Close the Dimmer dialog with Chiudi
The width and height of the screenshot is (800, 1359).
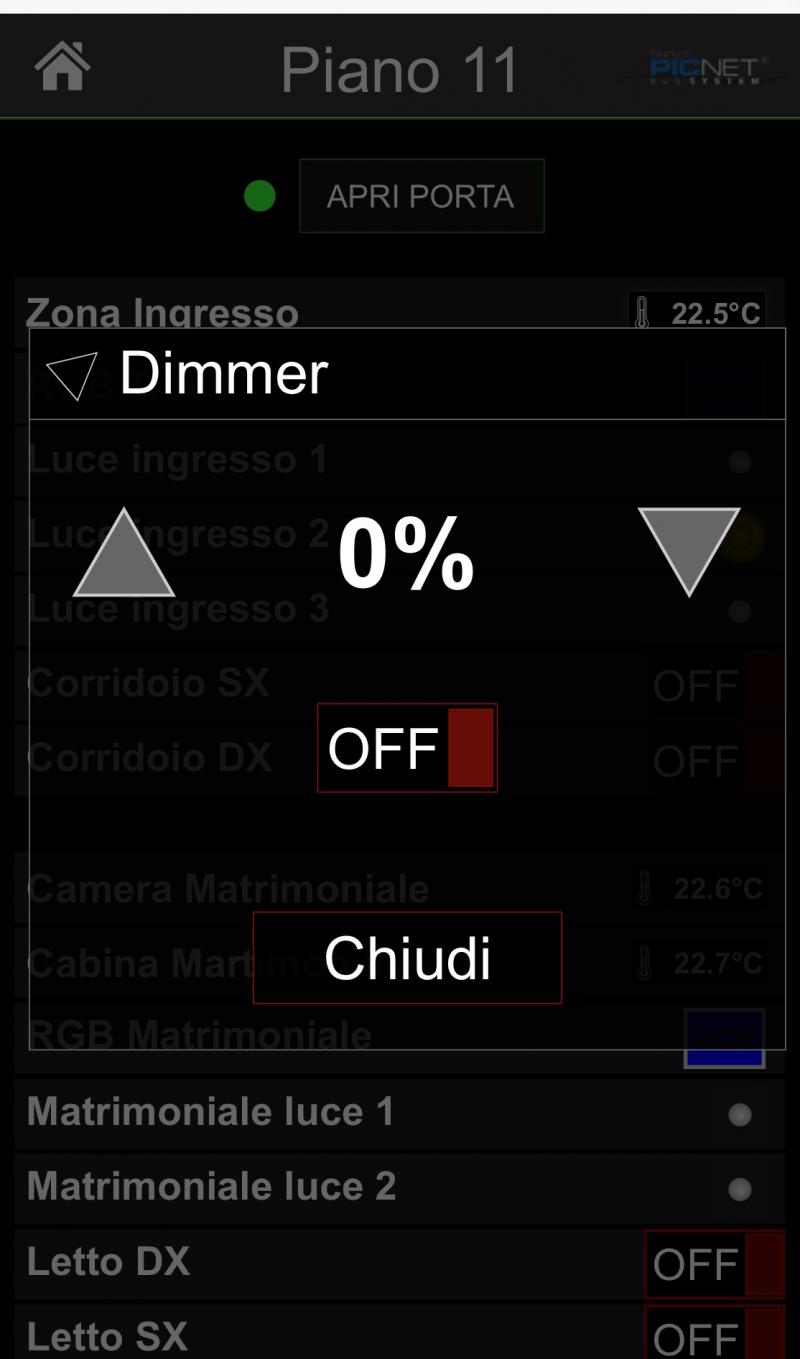coord(407,958)
